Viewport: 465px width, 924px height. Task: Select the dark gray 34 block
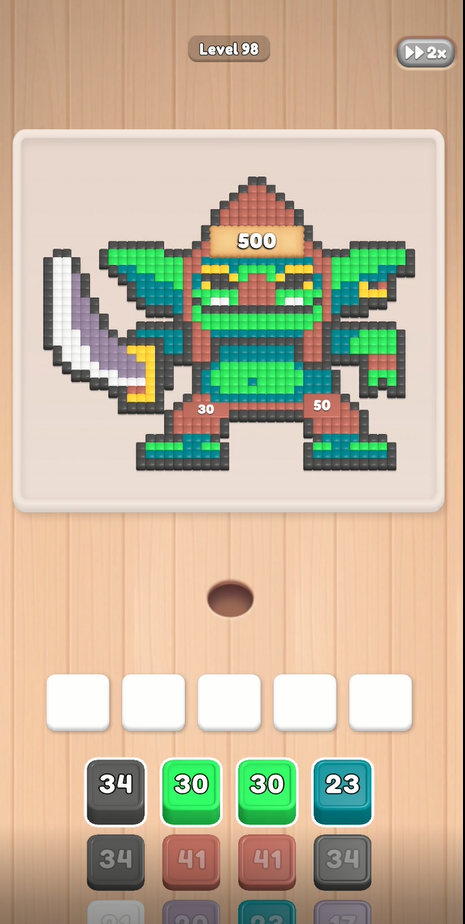(x=116, y=791)
